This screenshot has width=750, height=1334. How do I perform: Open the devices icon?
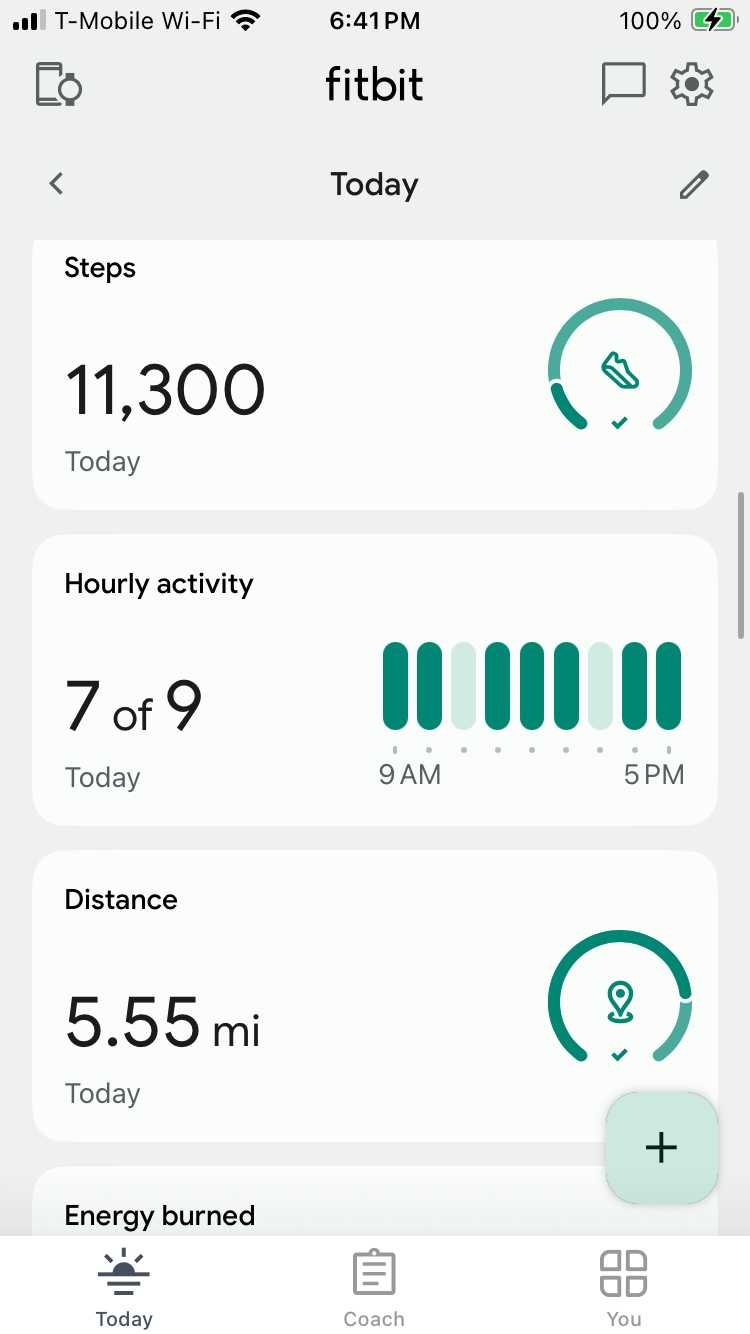click(x=58, y=85)
